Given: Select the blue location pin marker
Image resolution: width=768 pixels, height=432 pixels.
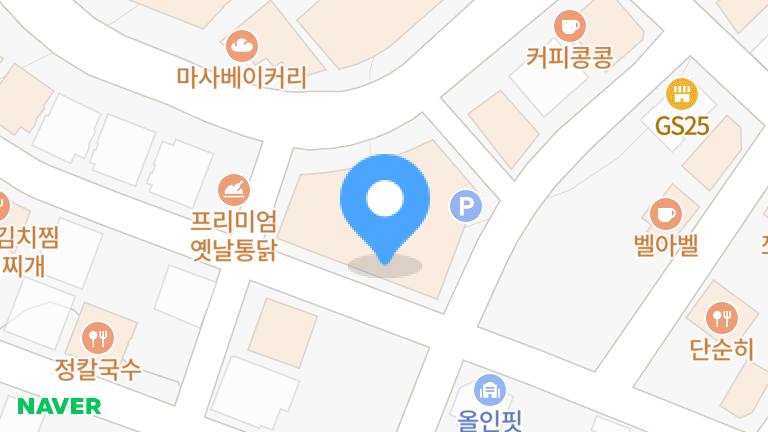Looking at the screenshot, I should [385, 201].
